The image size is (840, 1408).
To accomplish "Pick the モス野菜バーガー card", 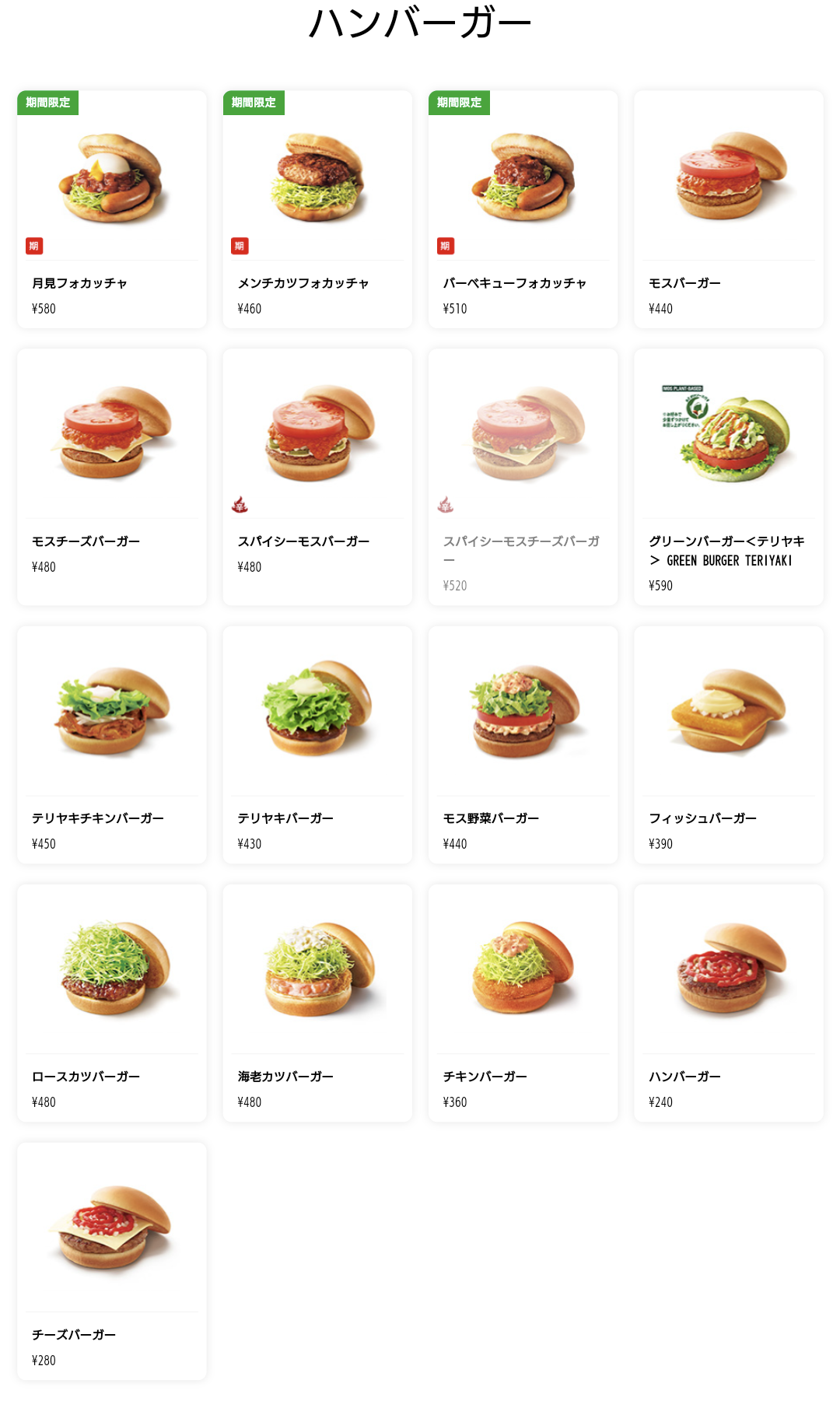I will [523, 744].
